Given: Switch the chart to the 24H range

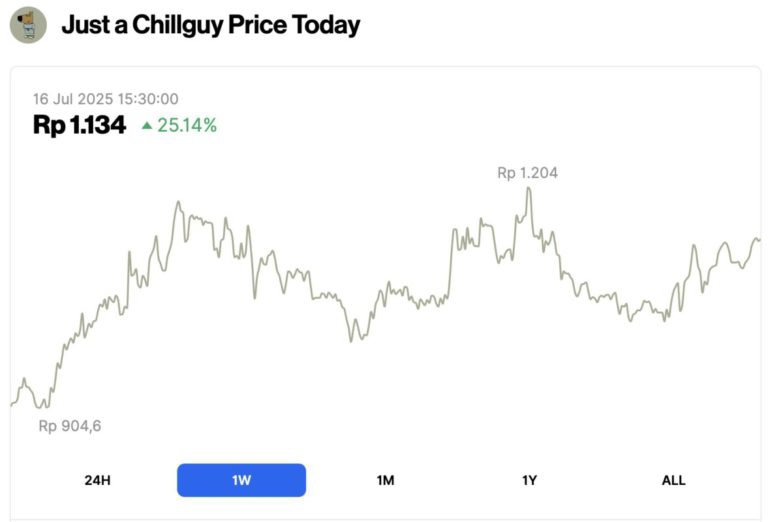Looking at the screenshot, I should coord(98,480).
